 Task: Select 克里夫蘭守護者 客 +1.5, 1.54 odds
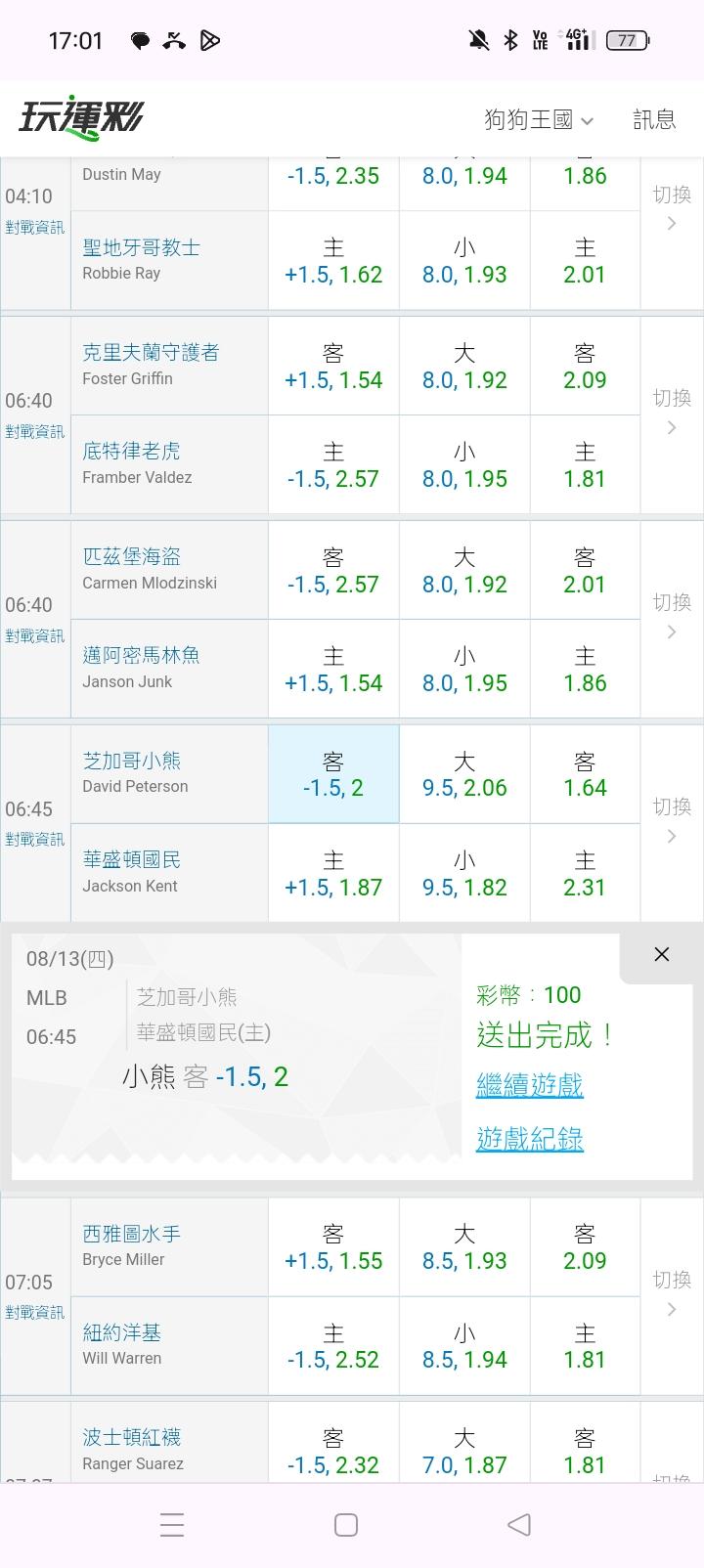coord(333,366)
